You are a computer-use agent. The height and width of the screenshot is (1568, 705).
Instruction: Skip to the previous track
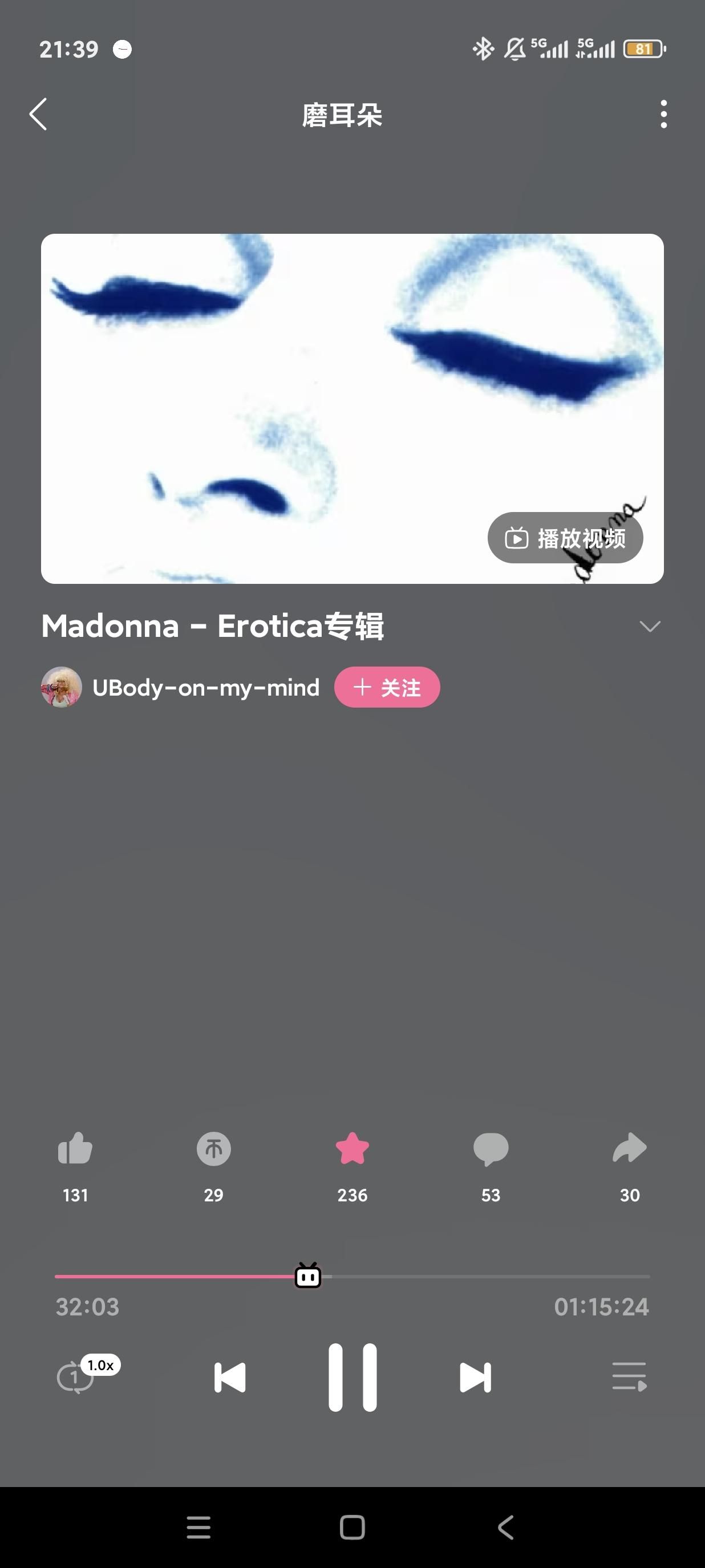[230, 1377]
